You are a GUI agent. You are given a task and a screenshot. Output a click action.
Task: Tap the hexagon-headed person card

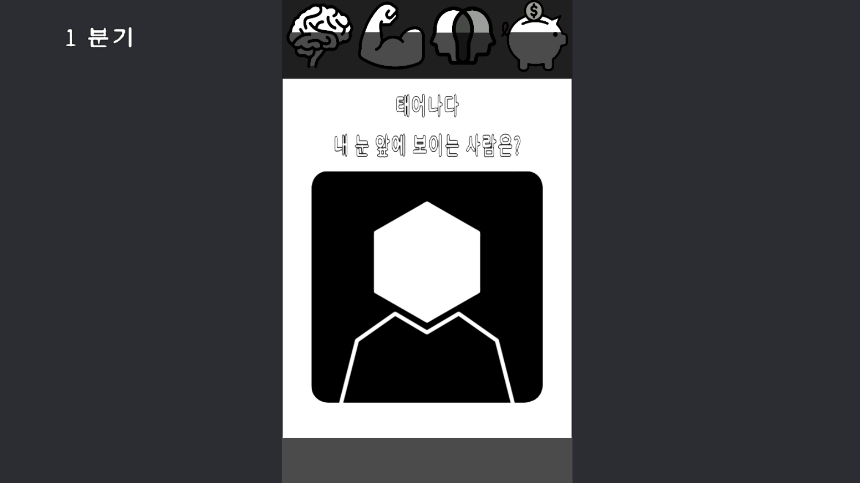coord(427,287)
